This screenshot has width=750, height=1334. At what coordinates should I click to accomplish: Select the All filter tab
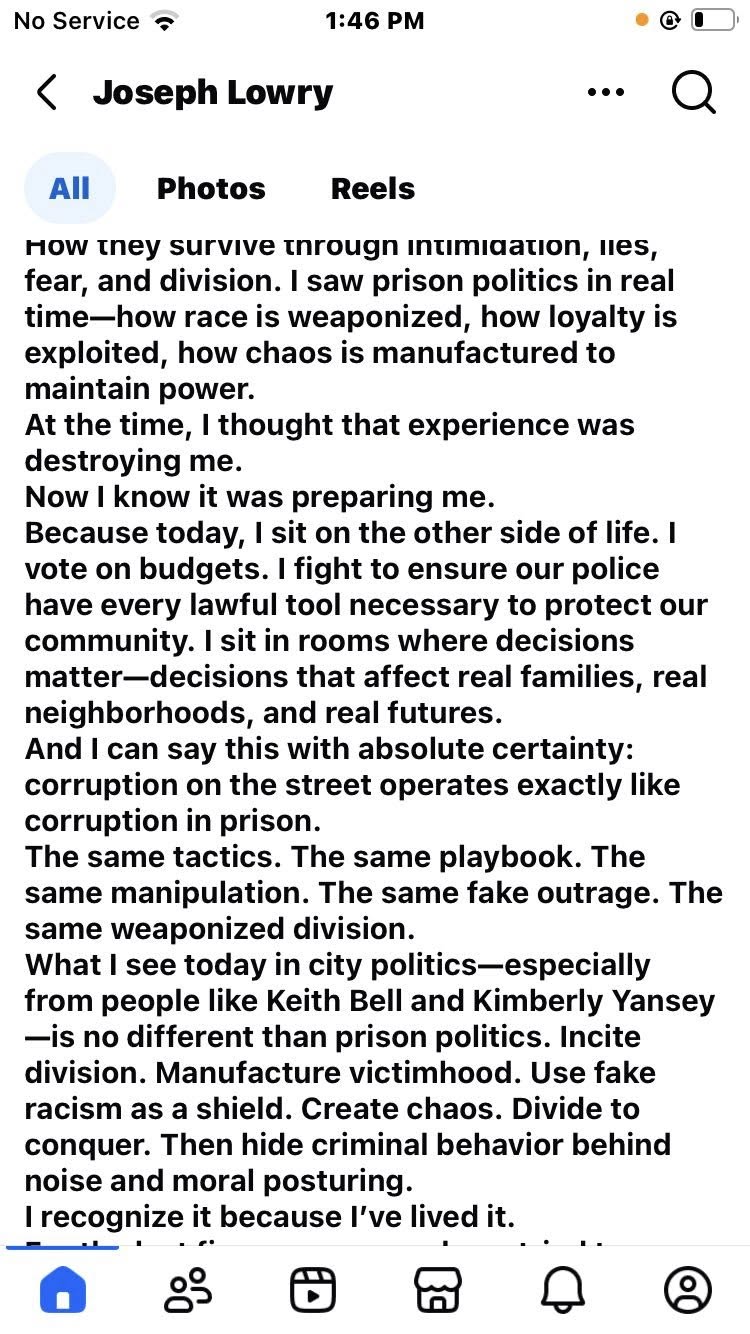click(x=70, y=188)
